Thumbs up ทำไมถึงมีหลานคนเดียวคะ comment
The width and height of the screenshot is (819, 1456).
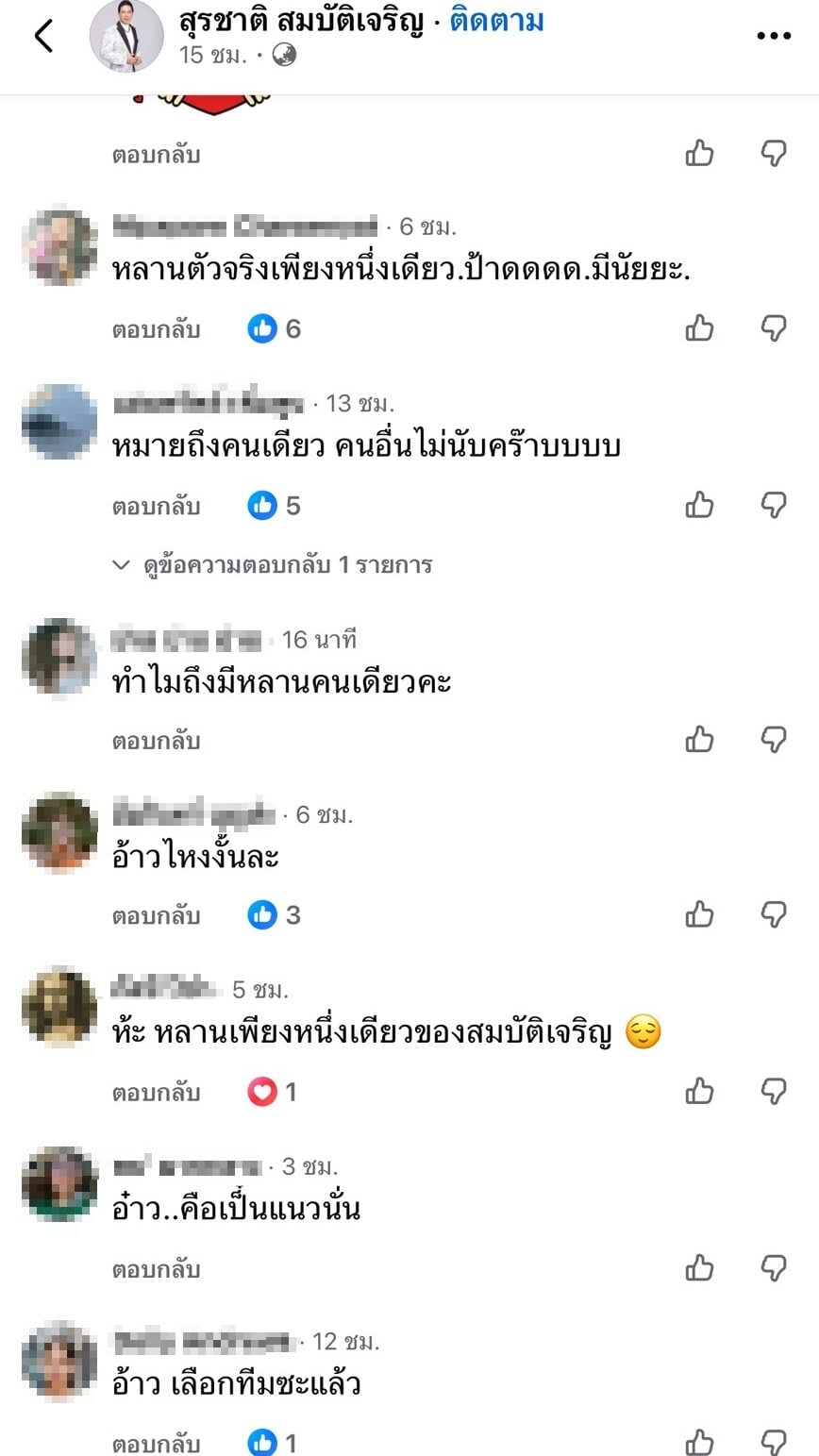[x=699, y=739]
